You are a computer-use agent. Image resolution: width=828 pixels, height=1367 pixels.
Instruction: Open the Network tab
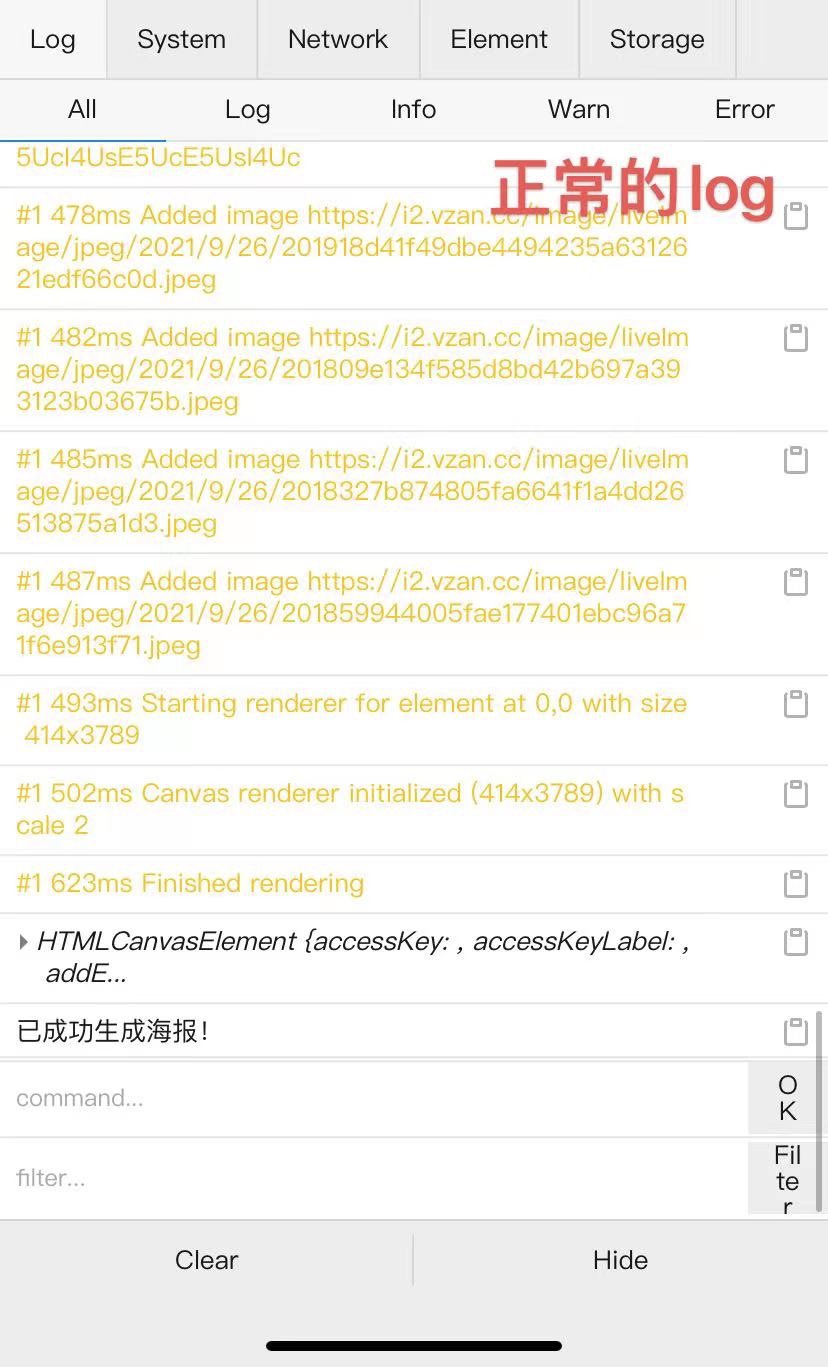[x=338, y=40]
